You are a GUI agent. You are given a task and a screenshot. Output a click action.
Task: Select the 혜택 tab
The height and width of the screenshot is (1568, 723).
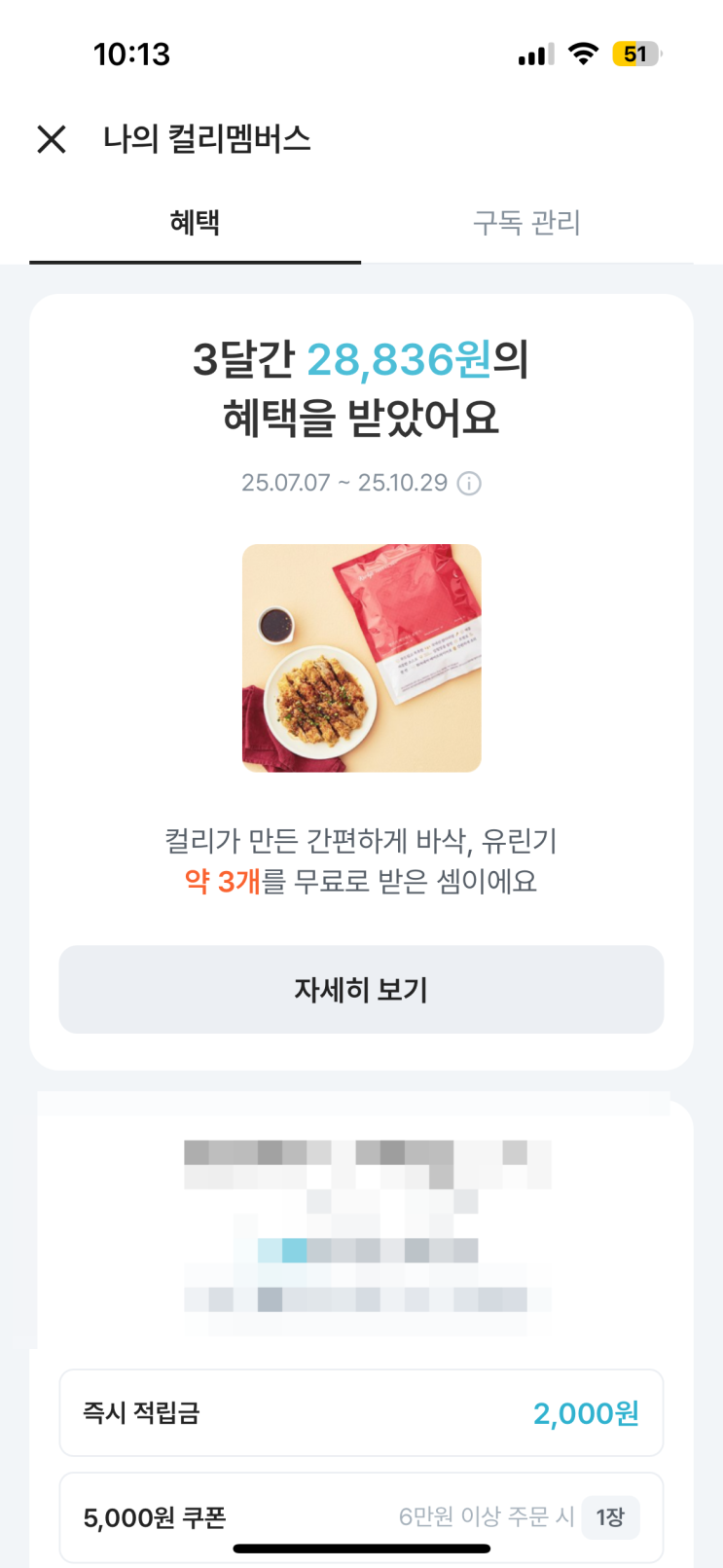195,223
